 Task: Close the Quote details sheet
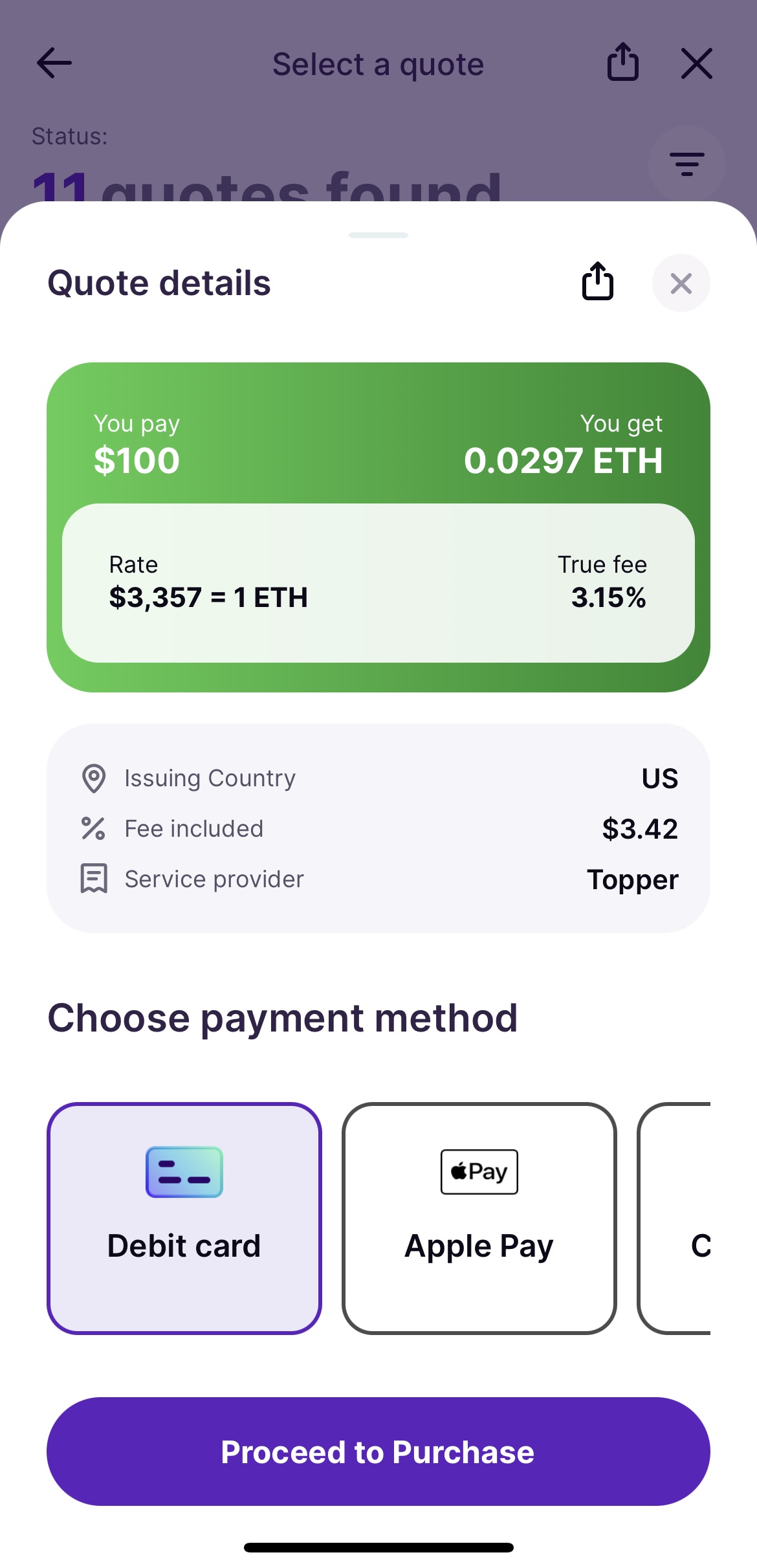(681, 283)
